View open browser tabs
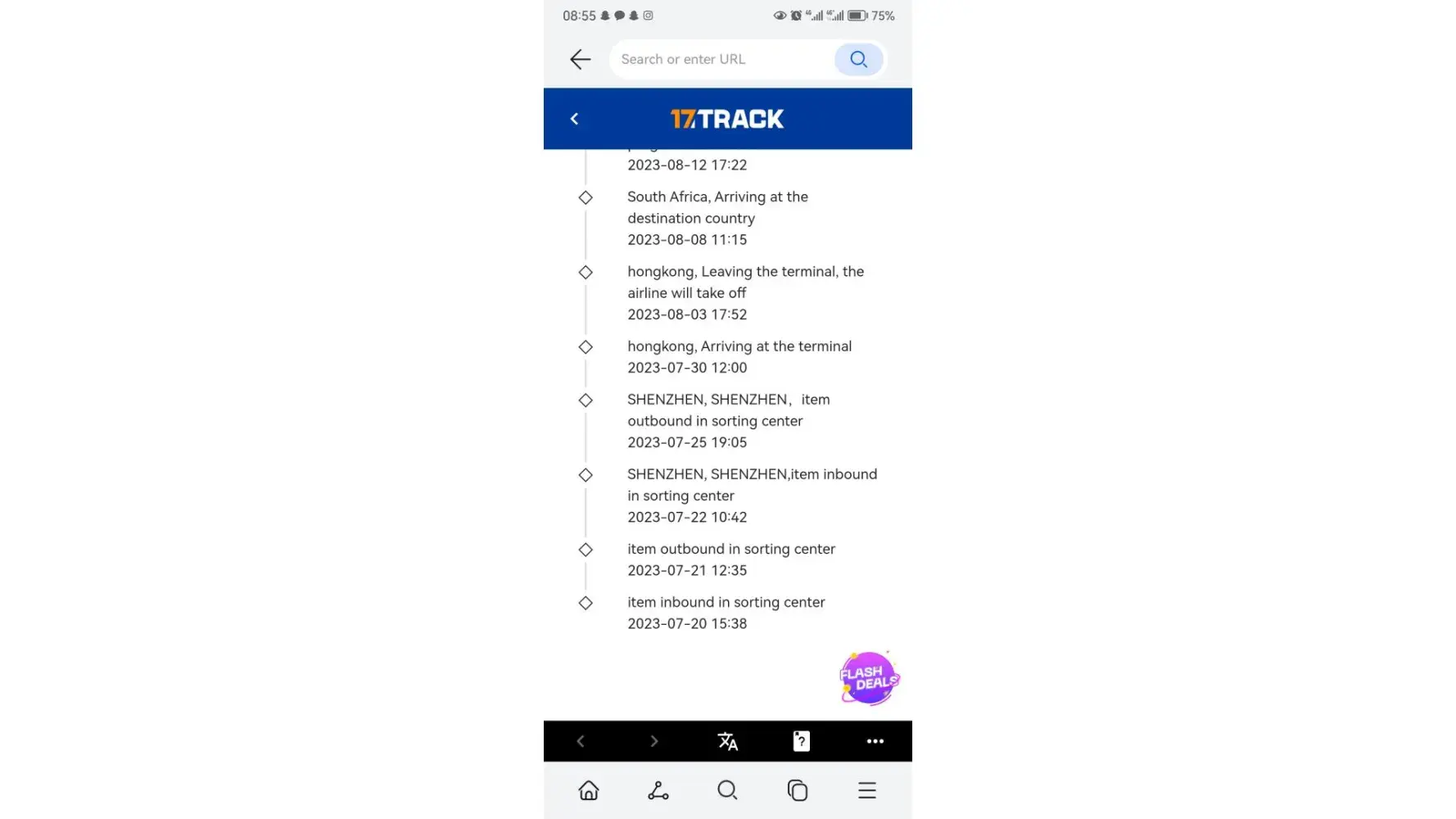Image resolution: width=1456 pixels, height=819 pixels. click(x=798, y=790)
